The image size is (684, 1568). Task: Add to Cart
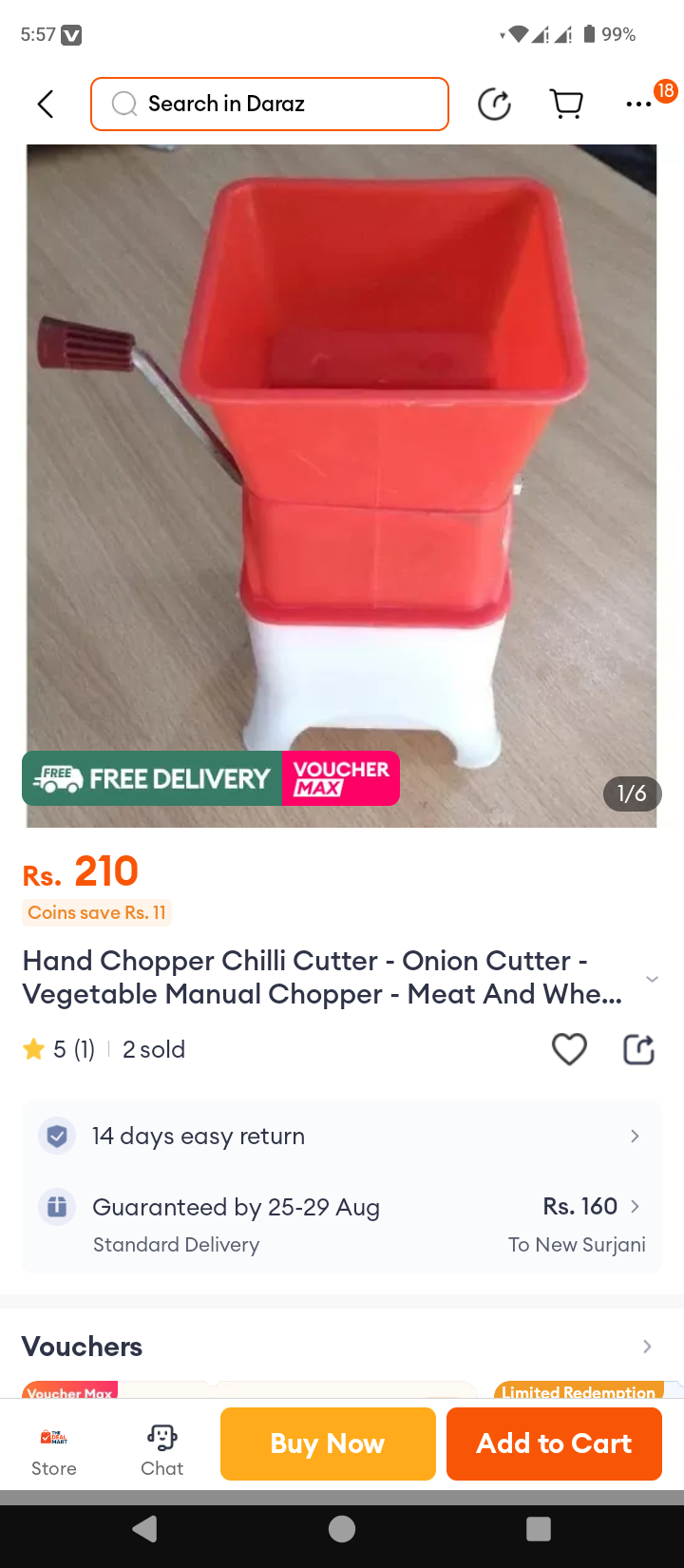554,1444
